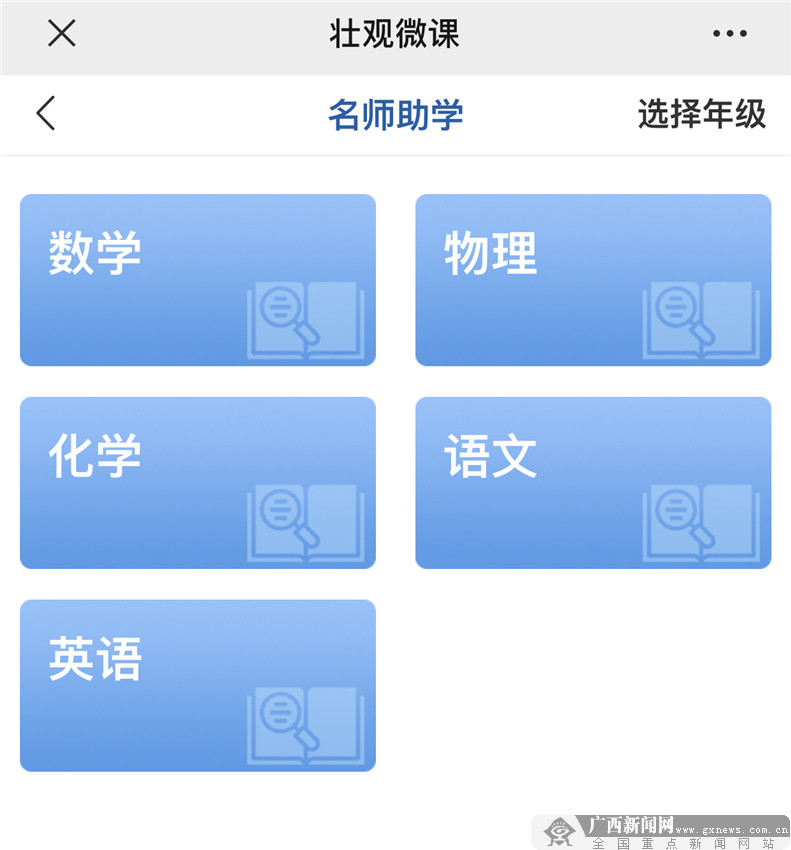Open the three-dot more options menu
The image size is (791, 850).
(x=729, y=33)
